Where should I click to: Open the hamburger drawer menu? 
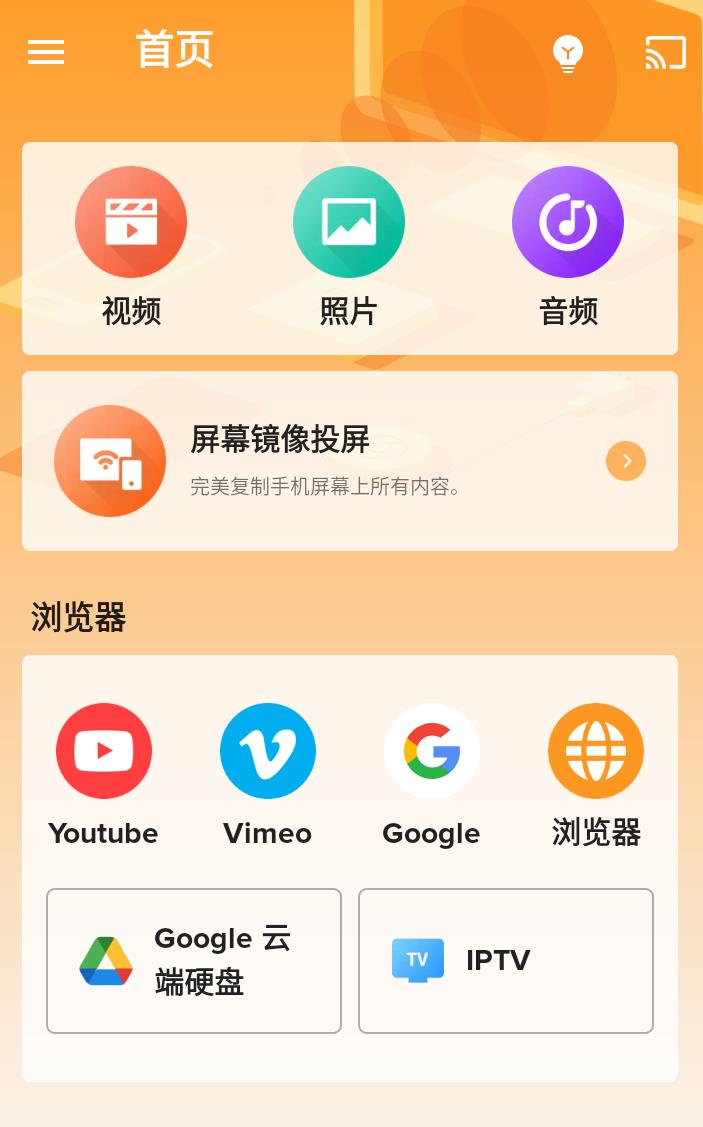click(x=46, y=52)
